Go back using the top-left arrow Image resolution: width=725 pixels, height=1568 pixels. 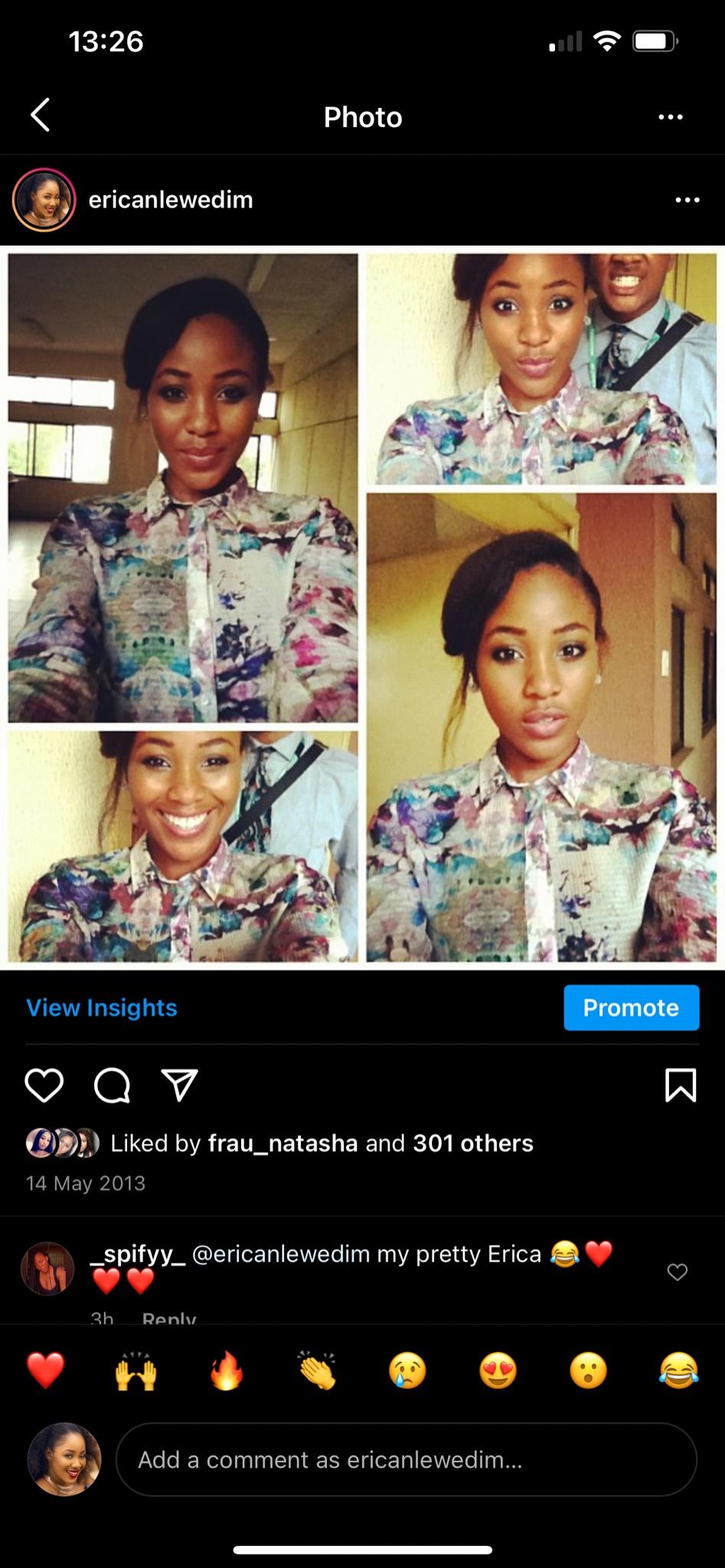(x=41, y=116)
